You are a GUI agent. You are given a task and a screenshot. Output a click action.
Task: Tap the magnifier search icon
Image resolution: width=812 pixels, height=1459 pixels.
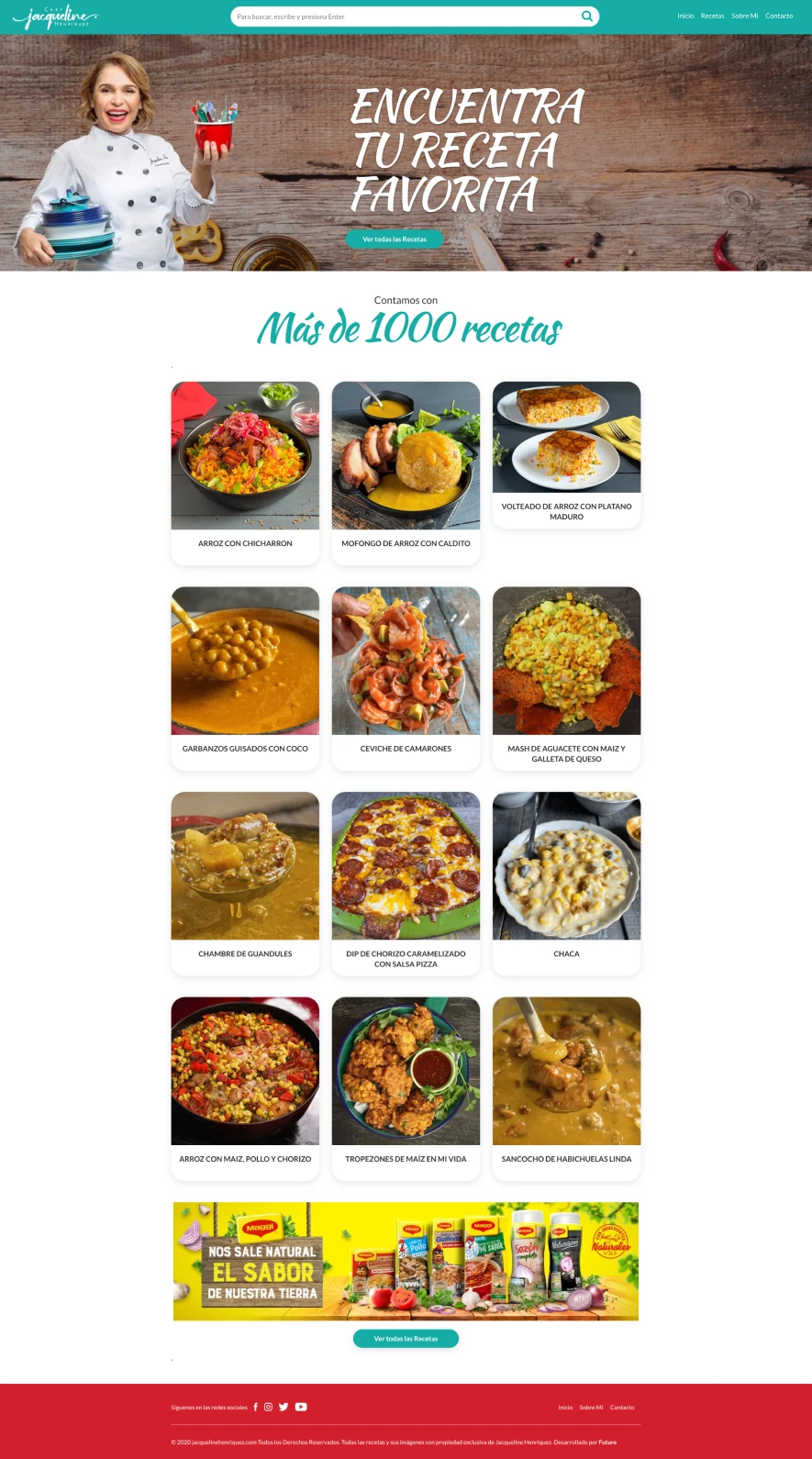[x=586, y=16]
